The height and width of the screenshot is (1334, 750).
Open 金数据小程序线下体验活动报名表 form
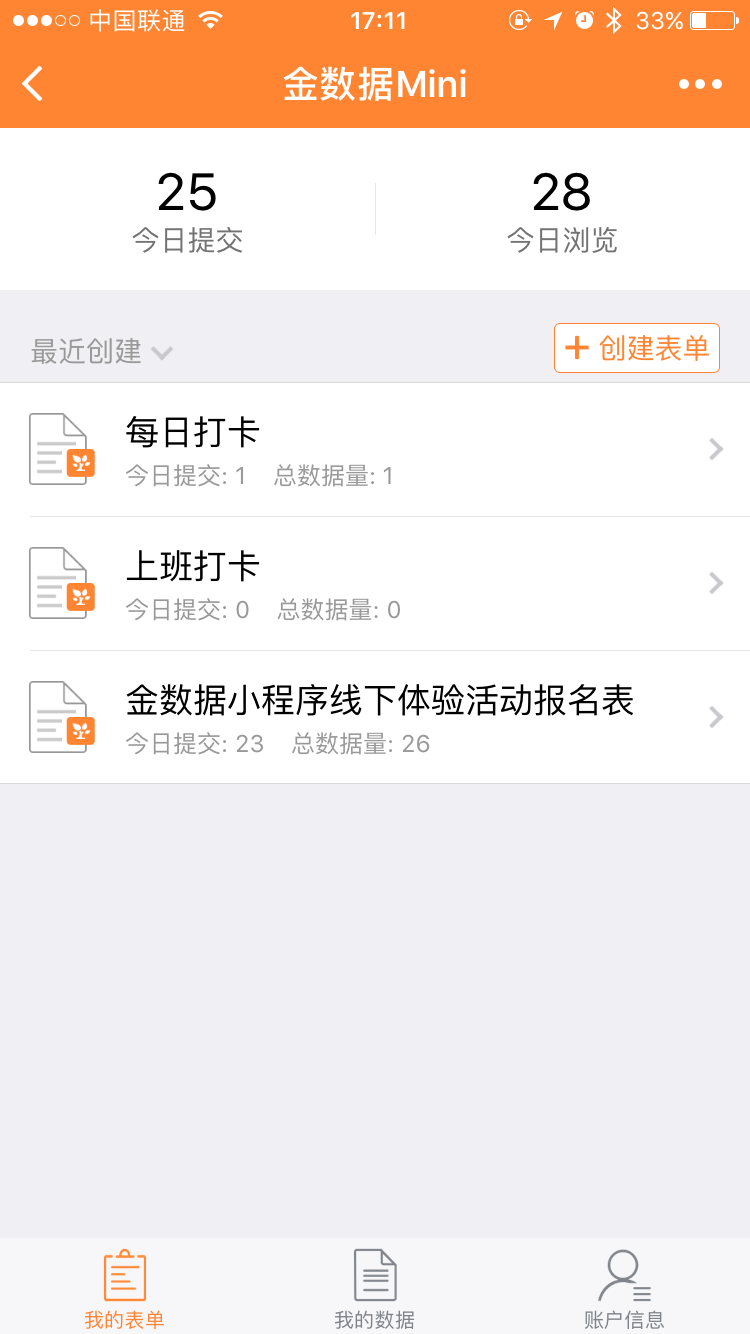click(375, 717)
